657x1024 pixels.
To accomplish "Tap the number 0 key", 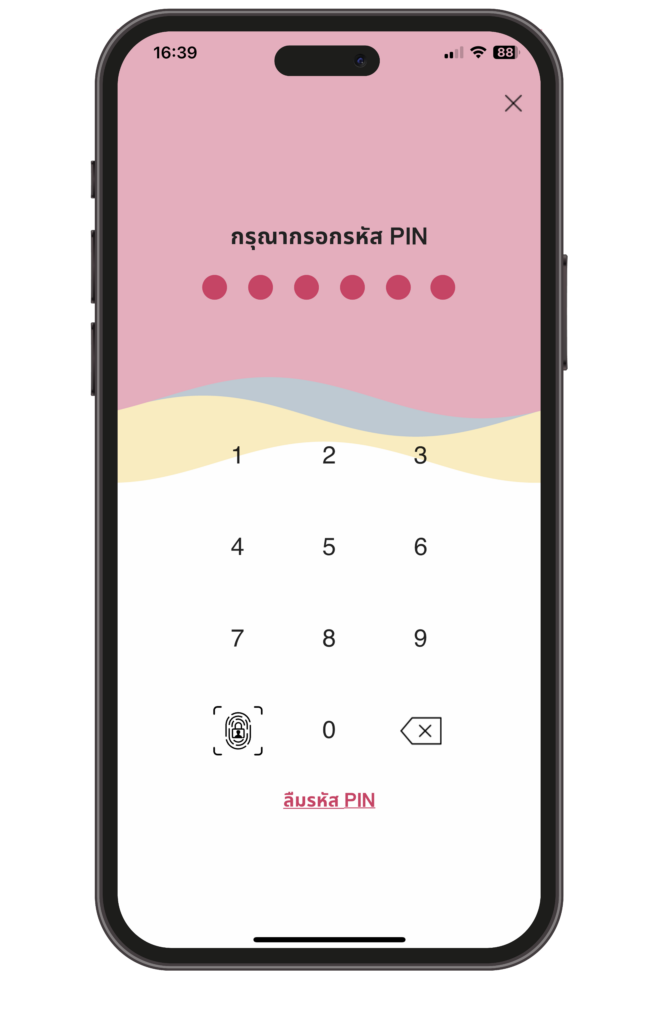I will (329, 730).
